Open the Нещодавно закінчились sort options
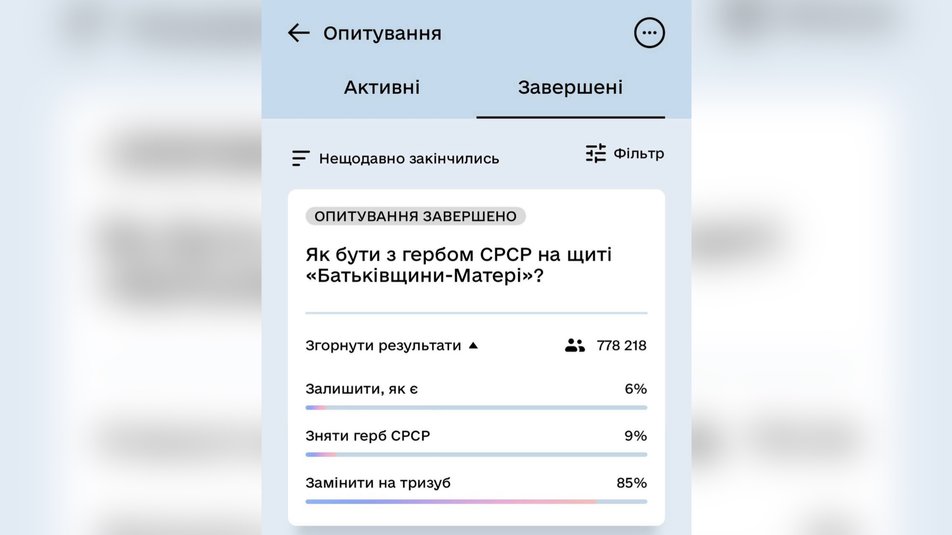952x535 pixels. pyautogui.click(x=395, y=158)
